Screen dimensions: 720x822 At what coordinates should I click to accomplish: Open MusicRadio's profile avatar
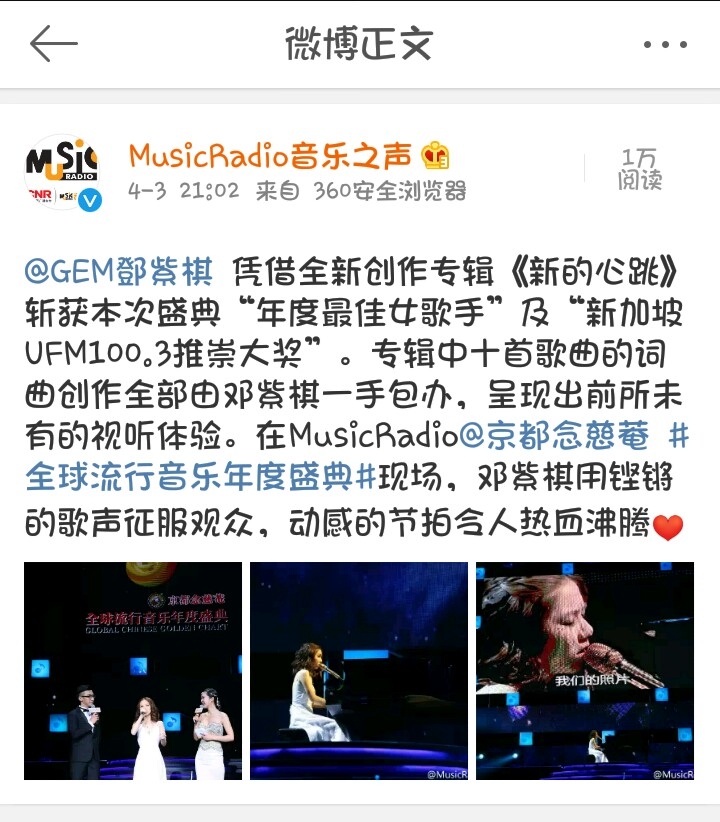coord(62,173)
